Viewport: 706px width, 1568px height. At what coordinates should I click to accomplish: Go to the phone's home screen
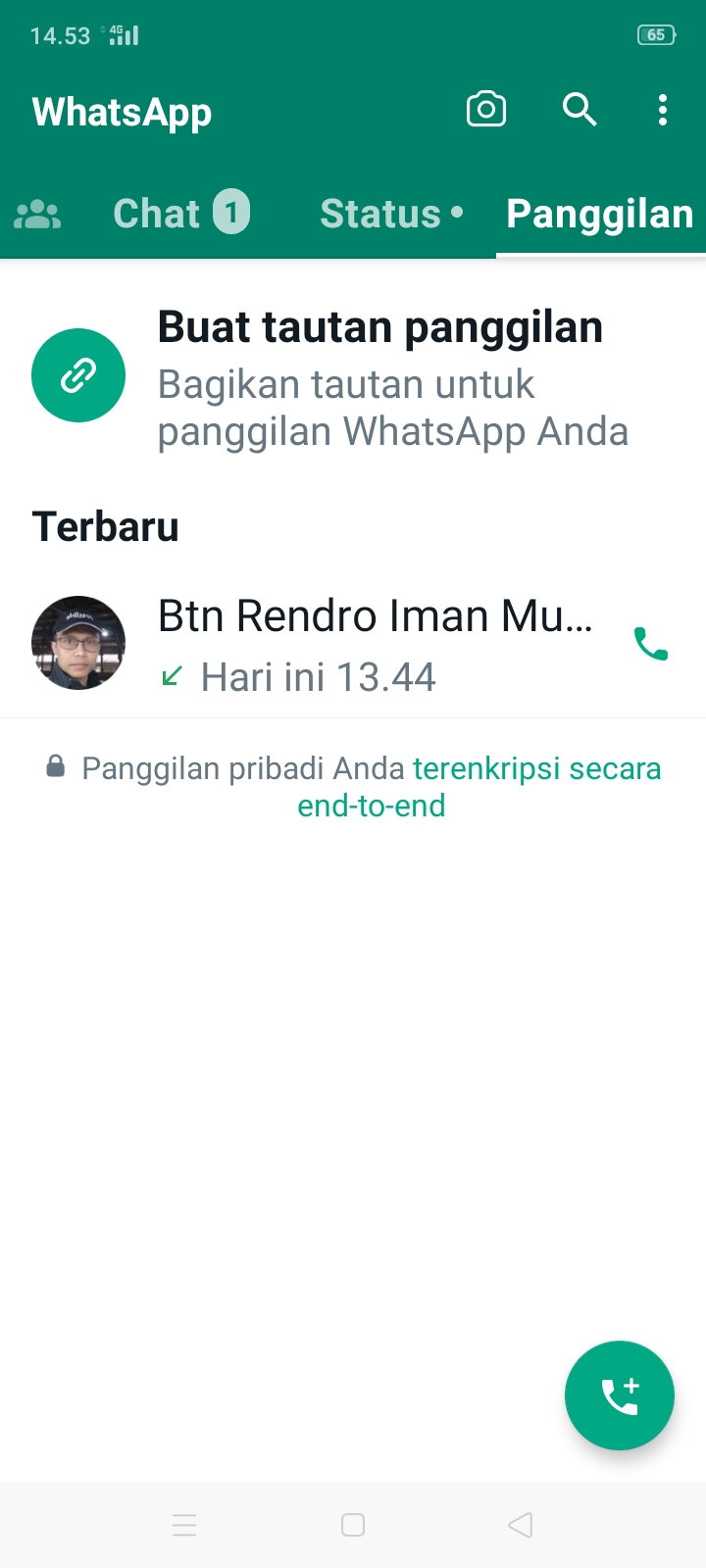tap(353, 1525)
